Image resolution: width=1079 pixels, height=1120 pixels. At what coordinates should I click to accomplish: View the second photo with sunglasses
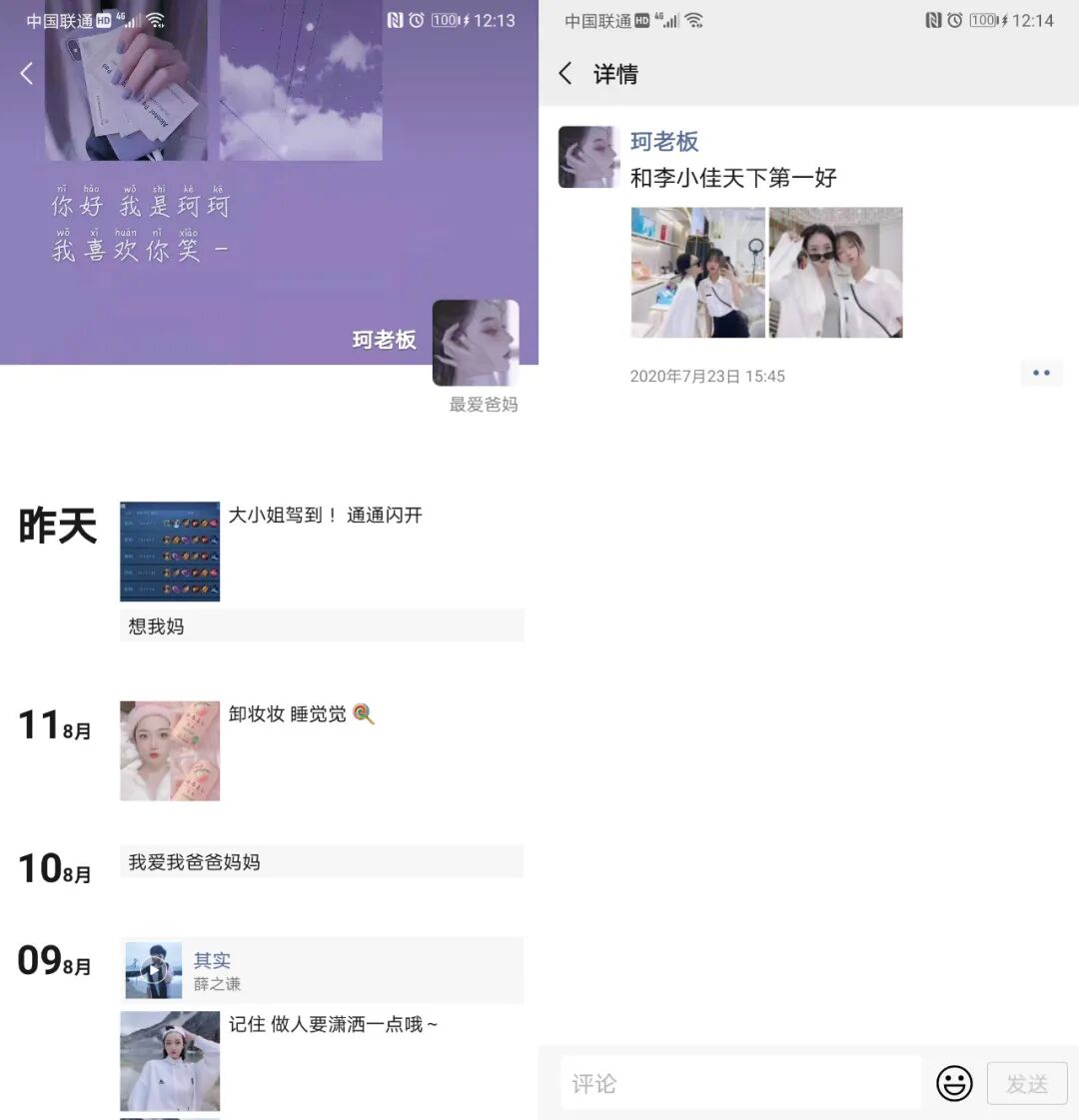coord(835,273)
